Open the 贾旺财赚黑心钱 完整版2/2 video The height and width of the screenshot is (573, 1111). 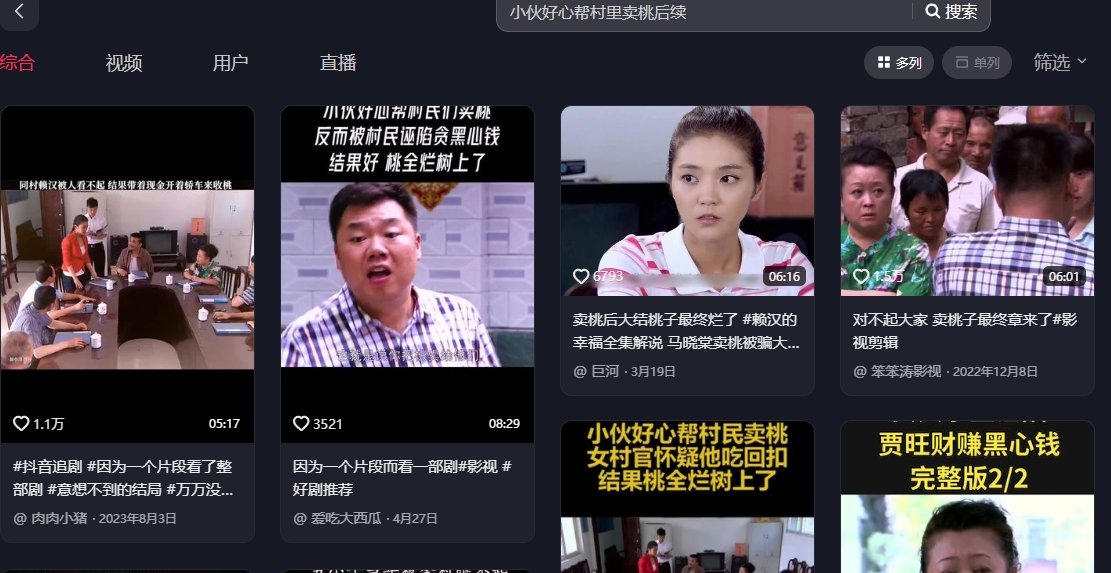pos(967,495)
